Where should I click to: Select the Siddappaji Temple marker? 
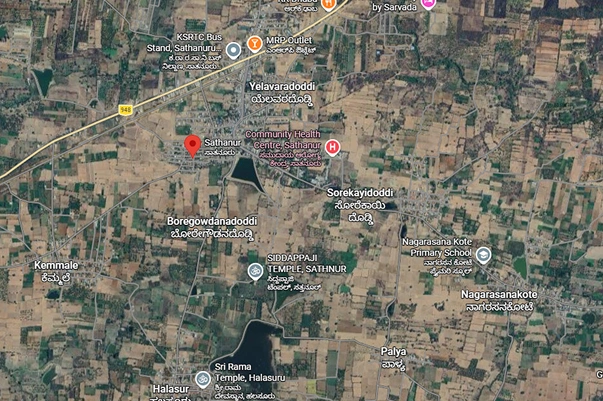(x=256, y=271)
